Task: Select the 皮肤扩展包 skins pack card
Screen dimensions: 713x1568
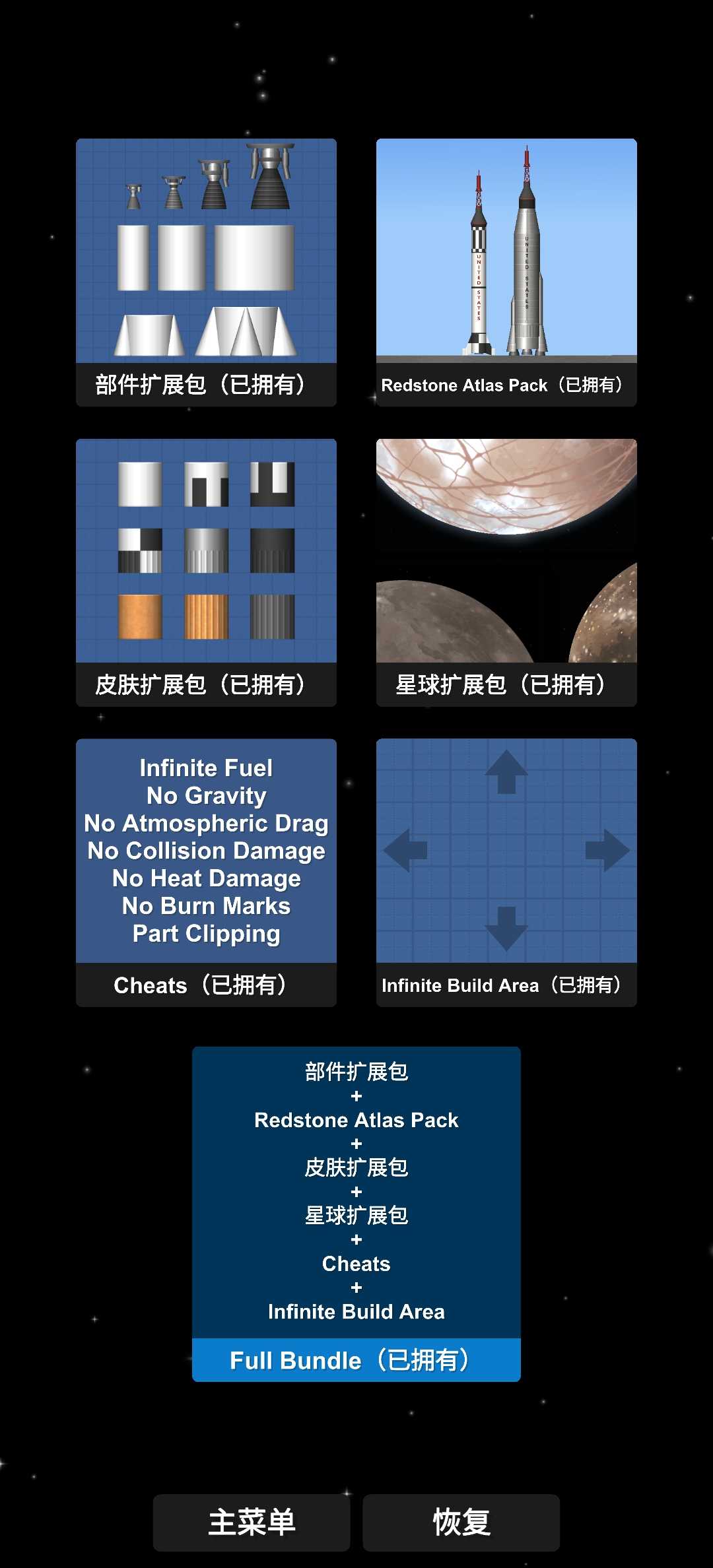Action: tap(206, 572)
